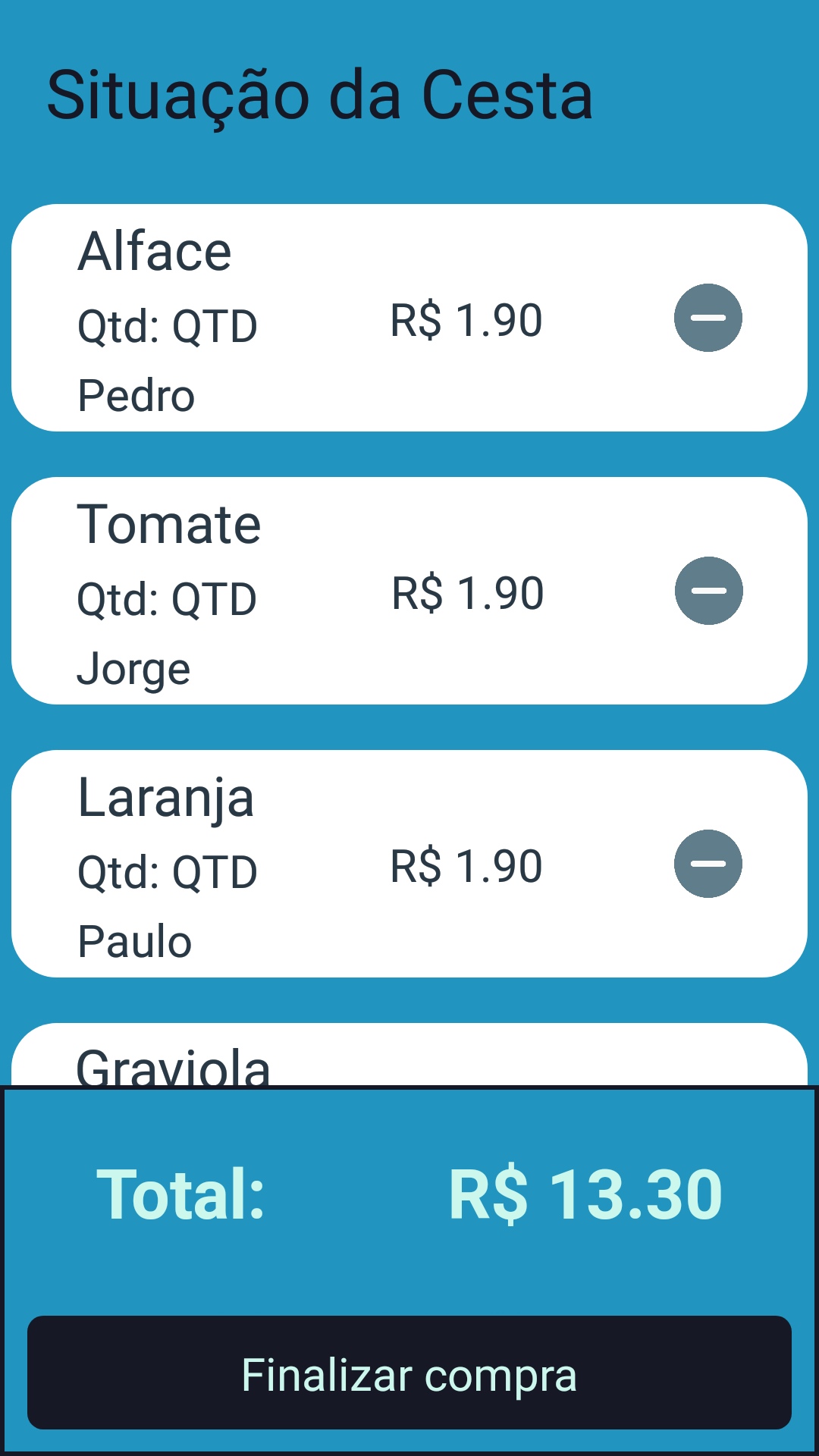The height and width of the screenshot is (1456, 819).
Task: Tap the Finalizar compra button
Action: 409,1373
